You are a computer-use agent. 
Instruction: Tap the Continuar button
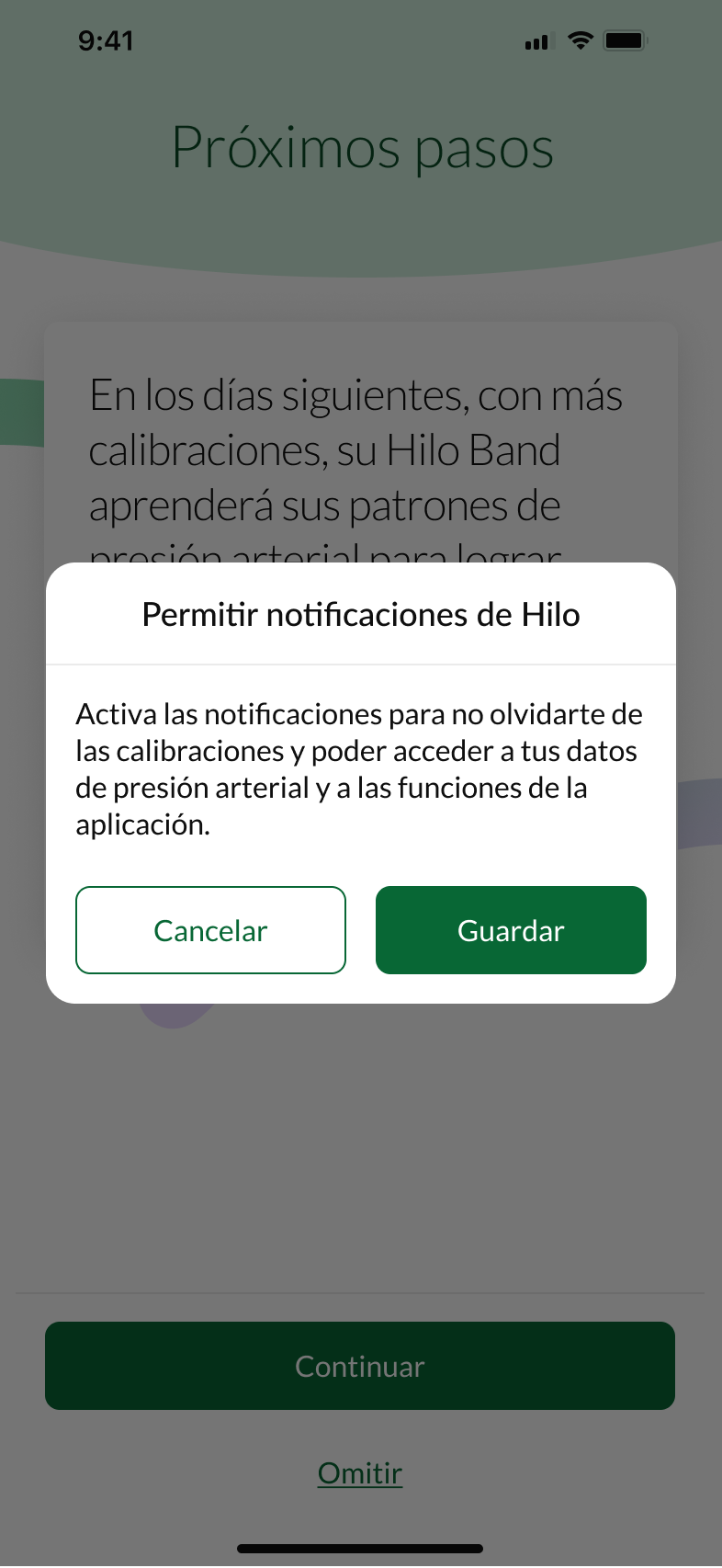point(360,1366)
